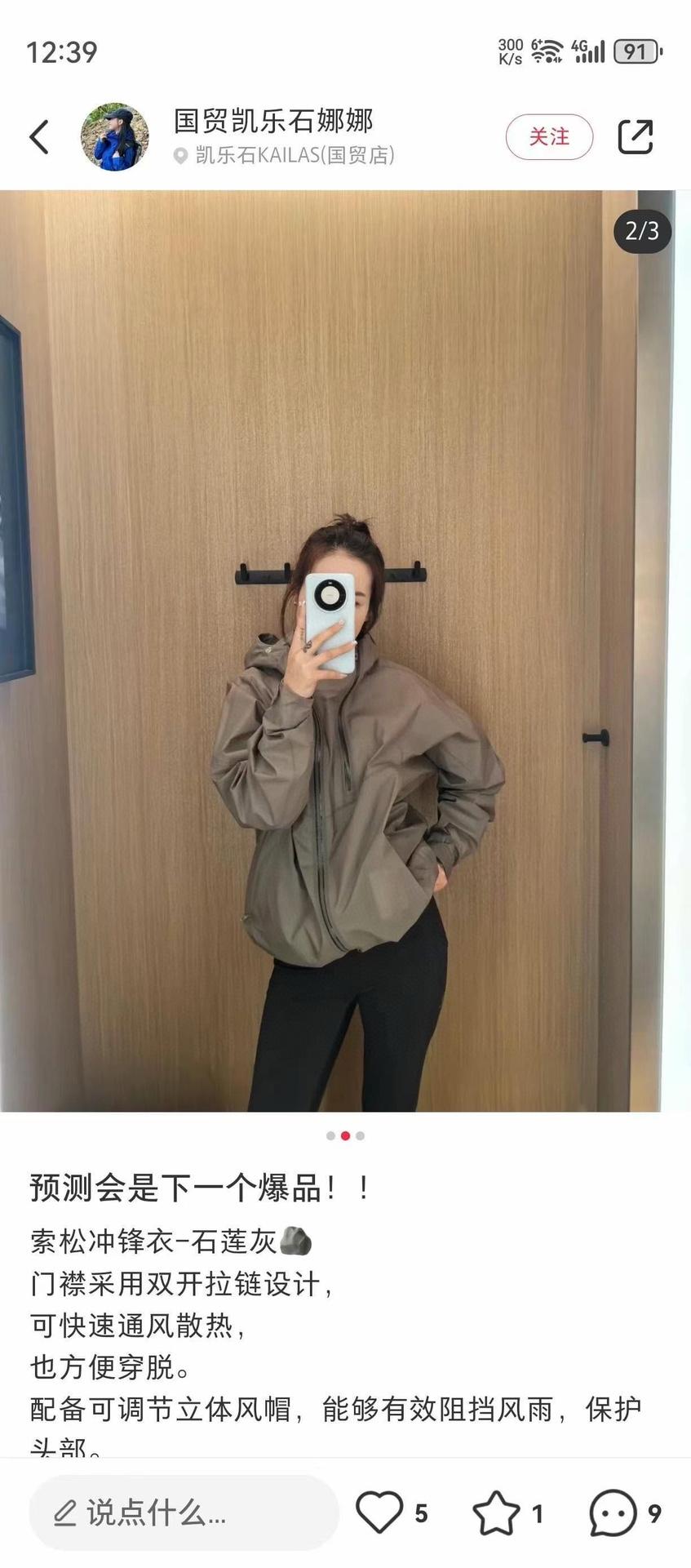This screenshot has height=1568, width=691.
Task: Tap 说点什么 comment input field
Action: coord(184,1512)
